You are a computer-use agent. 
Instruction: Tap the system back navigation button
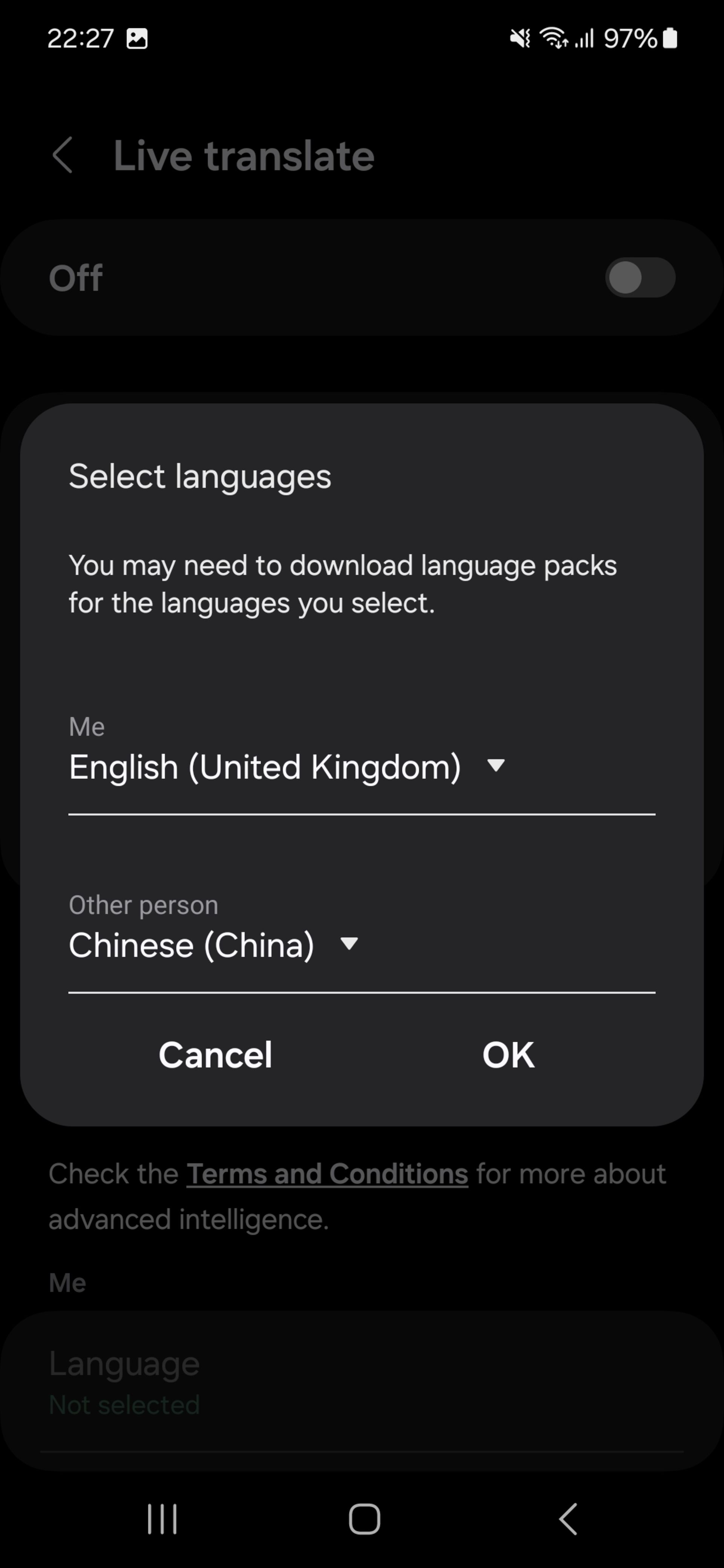click(x=568, y=1519)
